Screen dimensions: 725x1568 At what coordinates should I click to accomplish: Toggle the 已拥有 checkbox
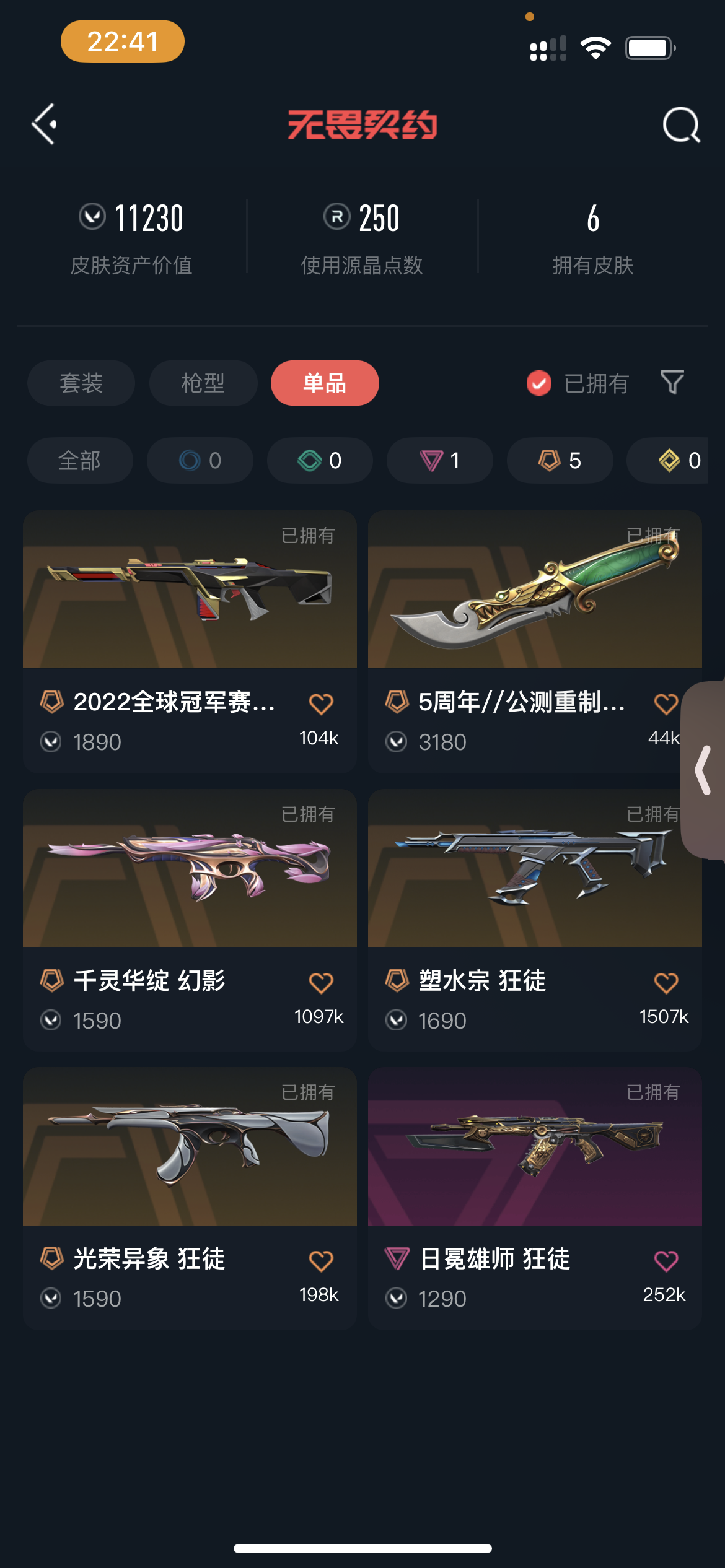(539, 383)
